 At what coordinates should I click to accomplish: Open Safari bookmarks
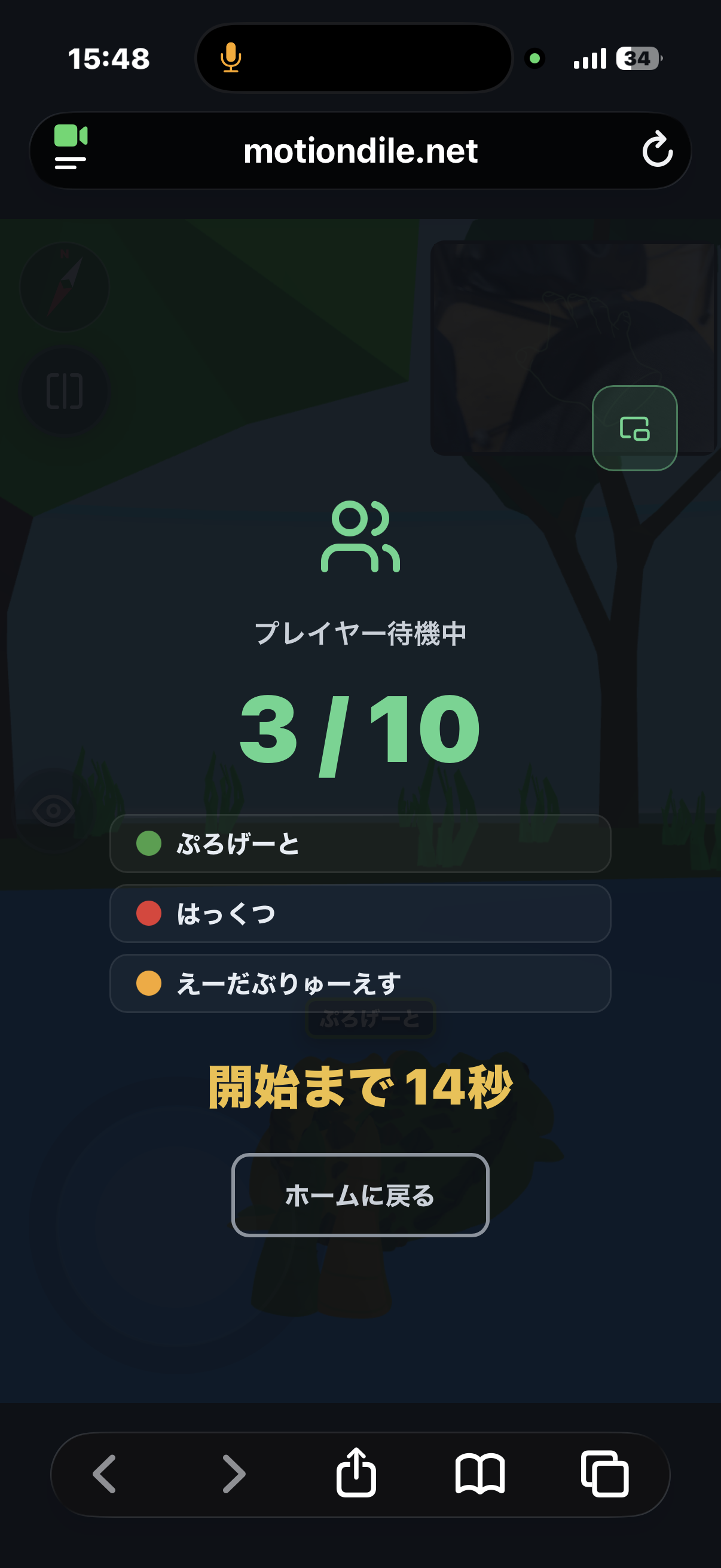[x=480, y=1474]
